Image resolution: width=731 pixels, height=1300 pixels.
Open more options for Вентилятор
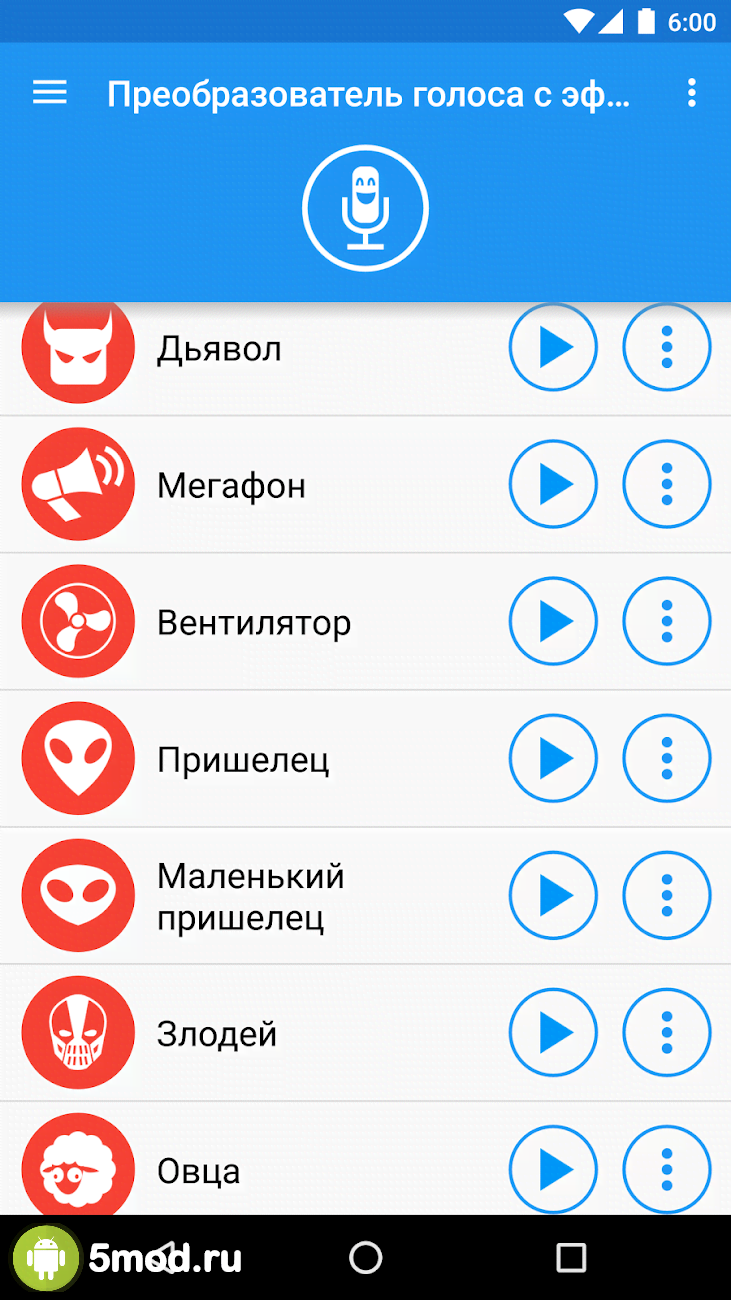click(x=667, y=622)
